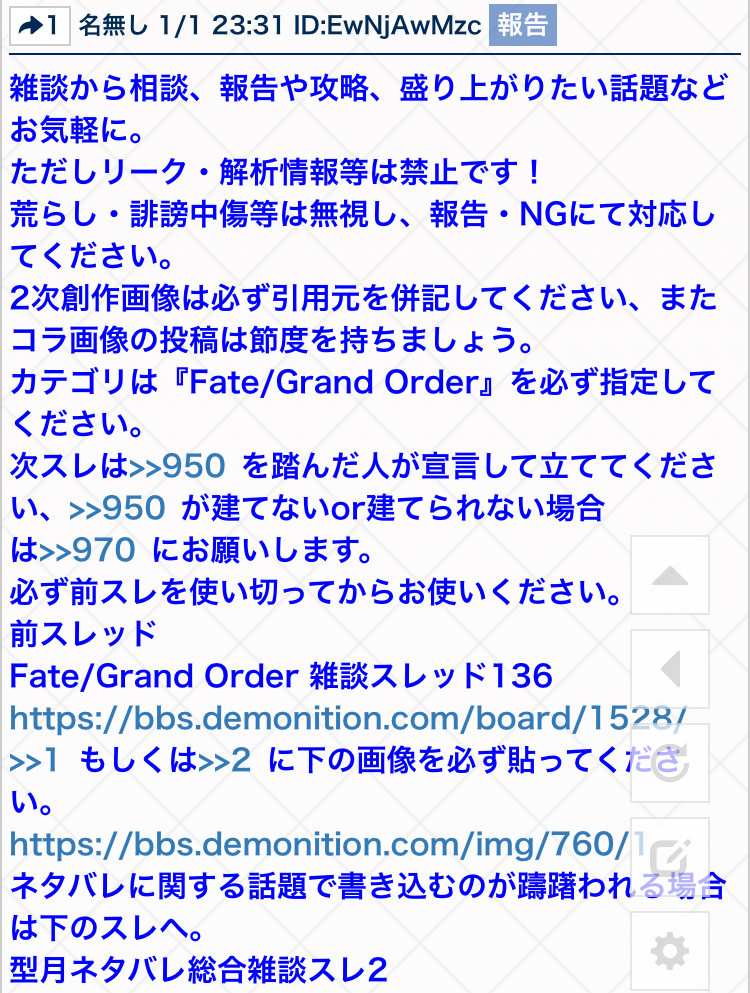Screen dimensions: 750x993
Task: Follow the >>2 anchor link
Action: [224, 760]
